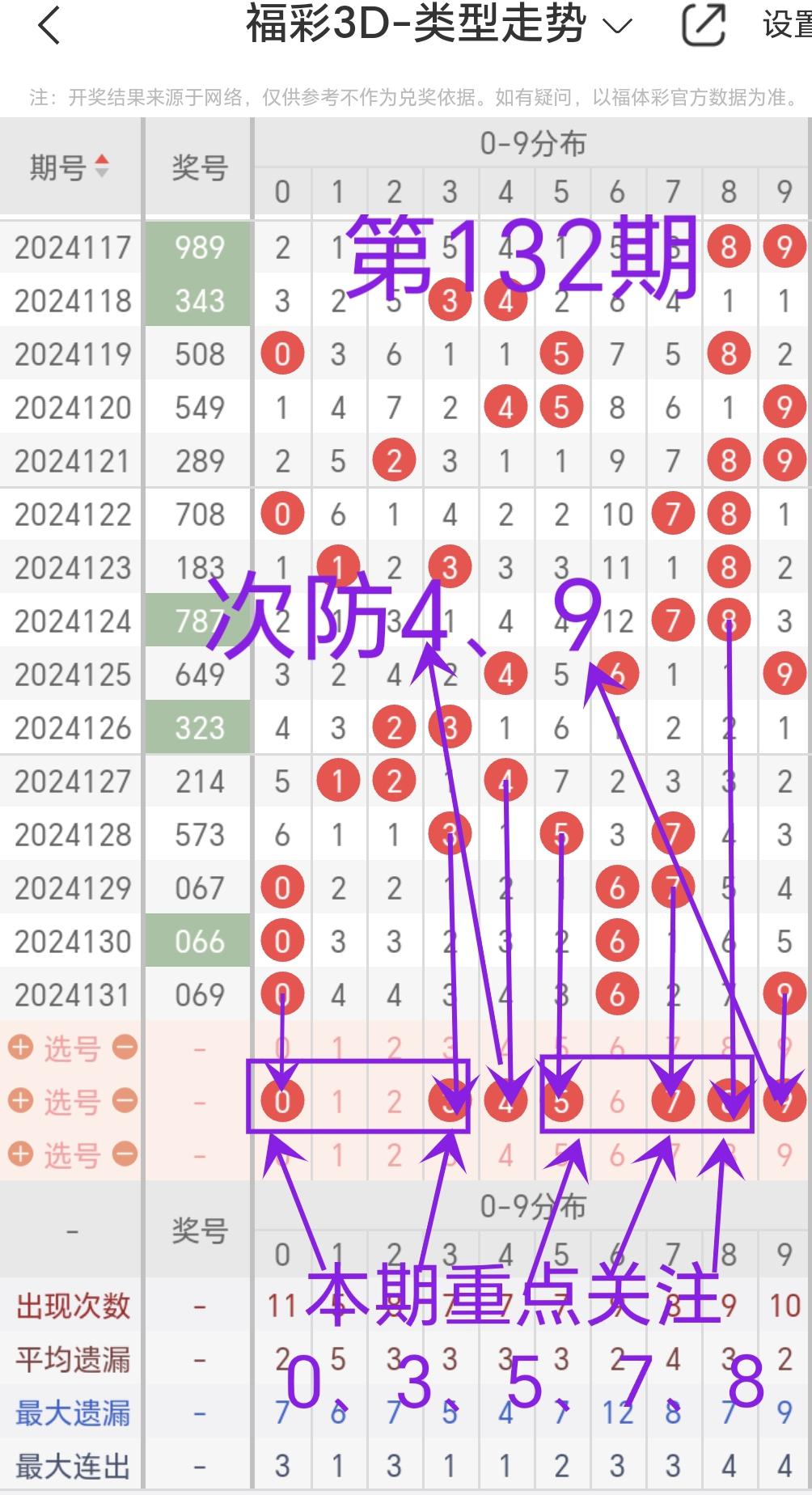Deselect the red 0 ball in the 选号 row
The height and width of the screenshot is (1495, 812).
point(281,1101)
